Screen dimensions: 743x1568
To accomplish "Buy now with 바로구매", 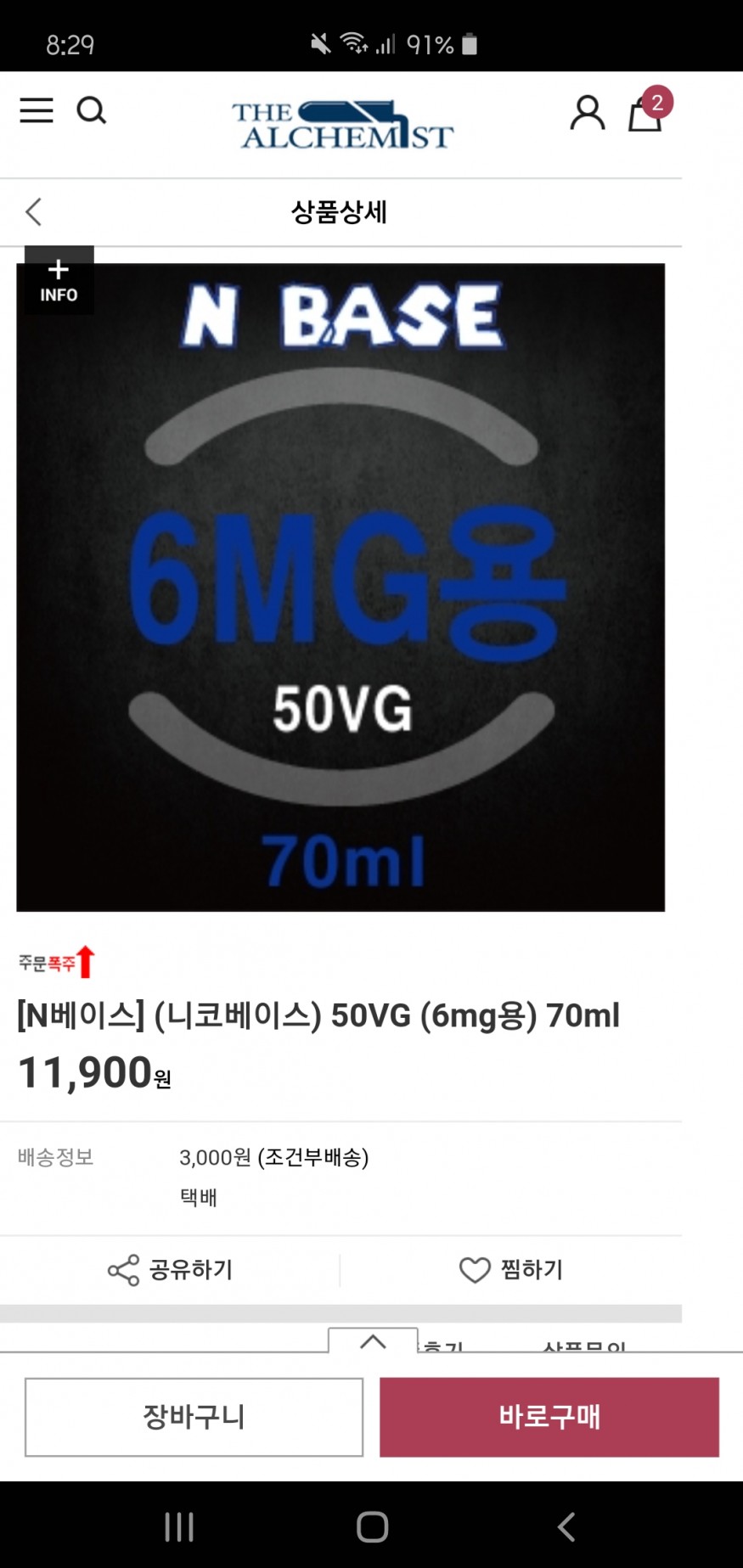I will tap(549, 1417).
